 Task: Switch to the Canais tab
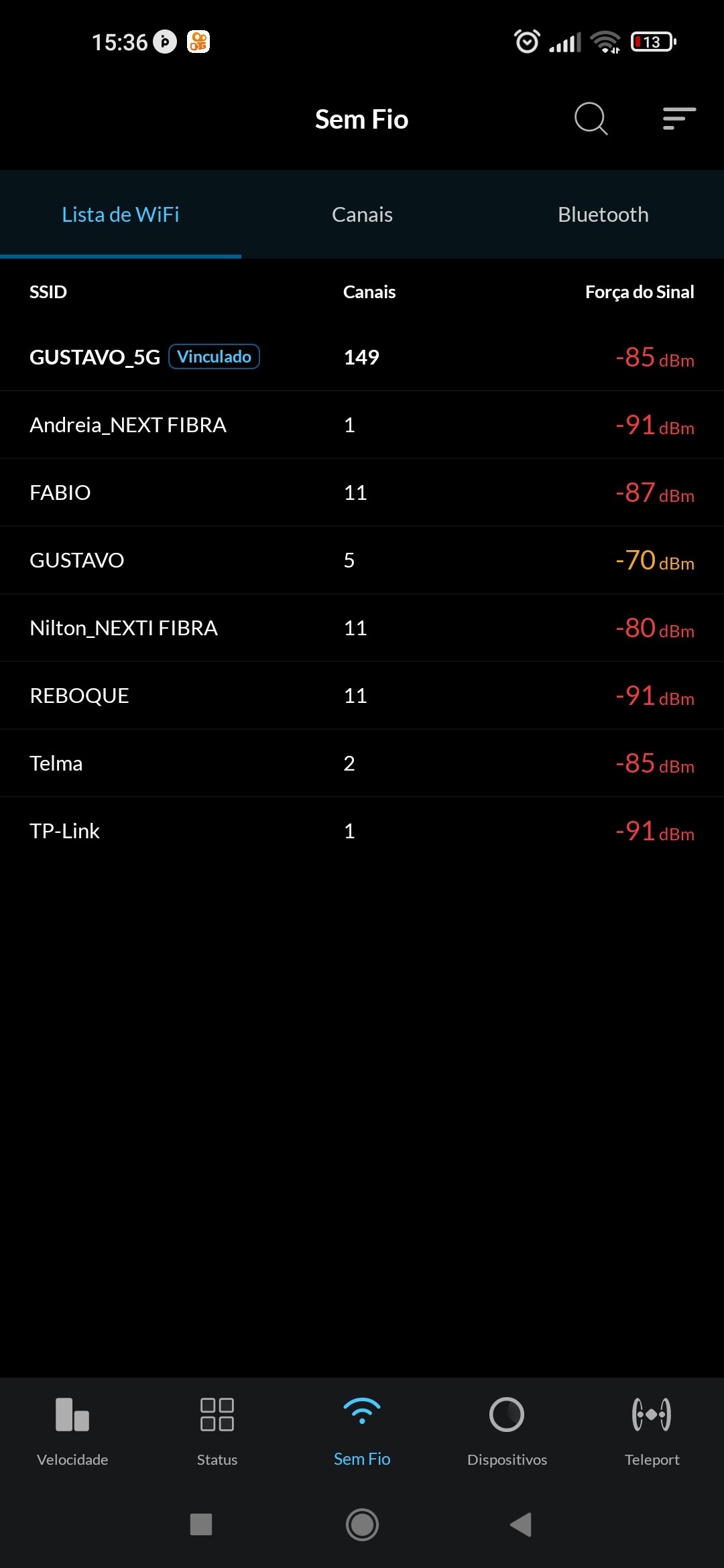click(362, 215)
